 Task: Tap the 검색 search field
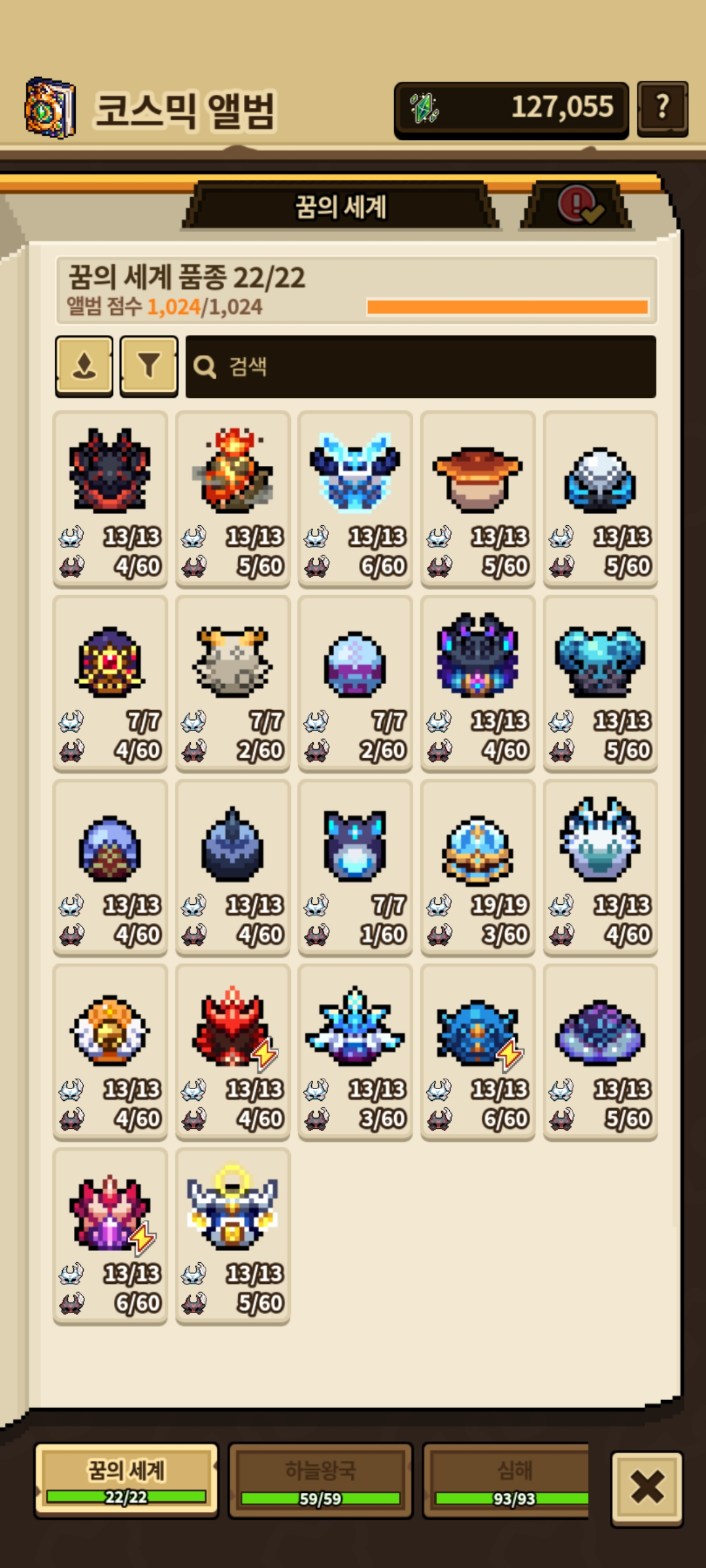pyautogui.click(x=420, y=367)
